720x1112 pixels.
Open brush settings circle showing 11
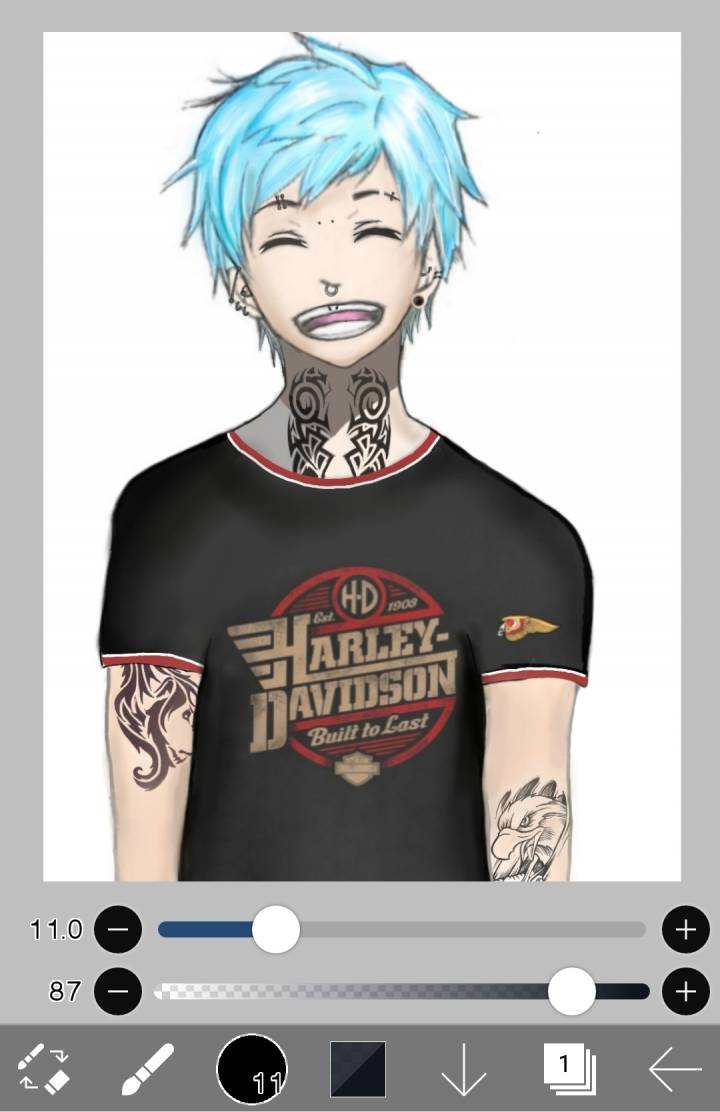click(x=252, y=1070)
